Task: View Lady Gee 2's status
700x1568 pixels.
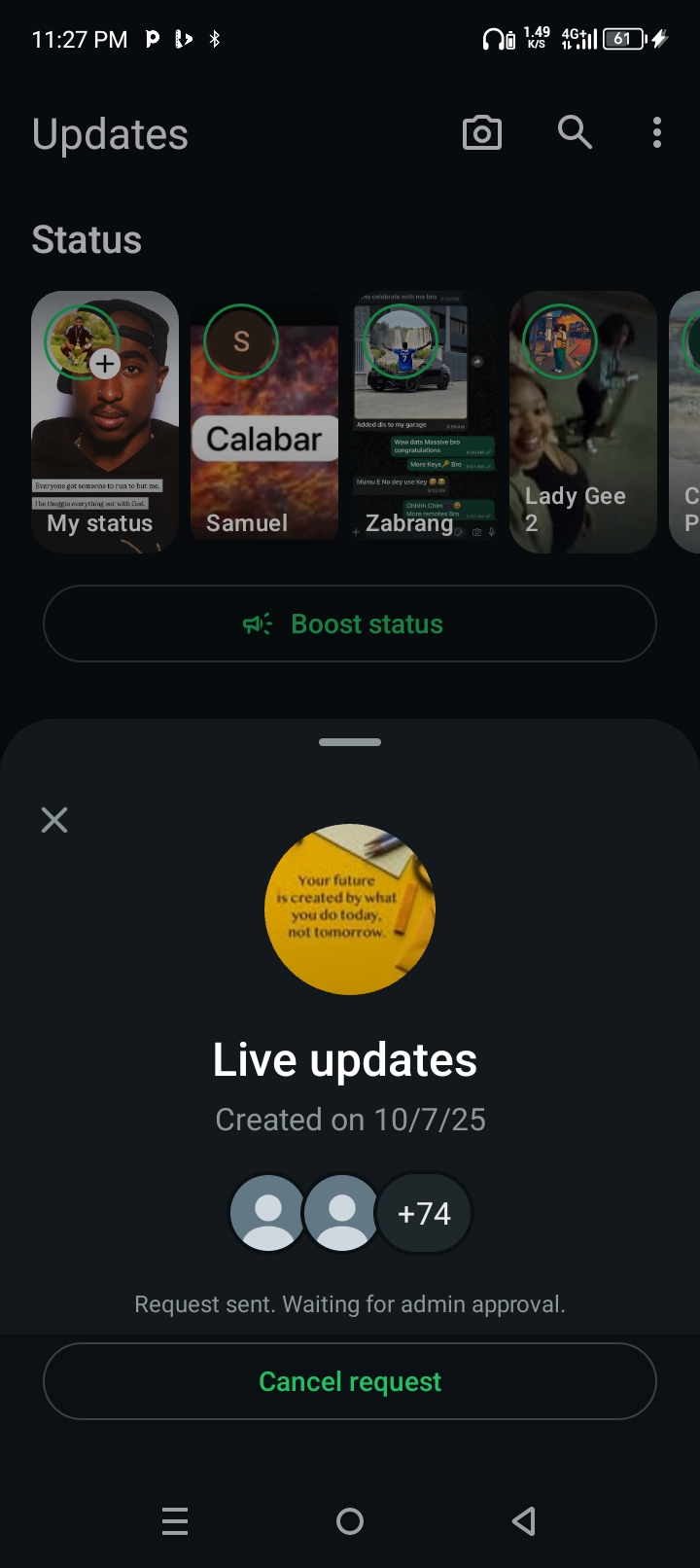Action: pos(583,422)
